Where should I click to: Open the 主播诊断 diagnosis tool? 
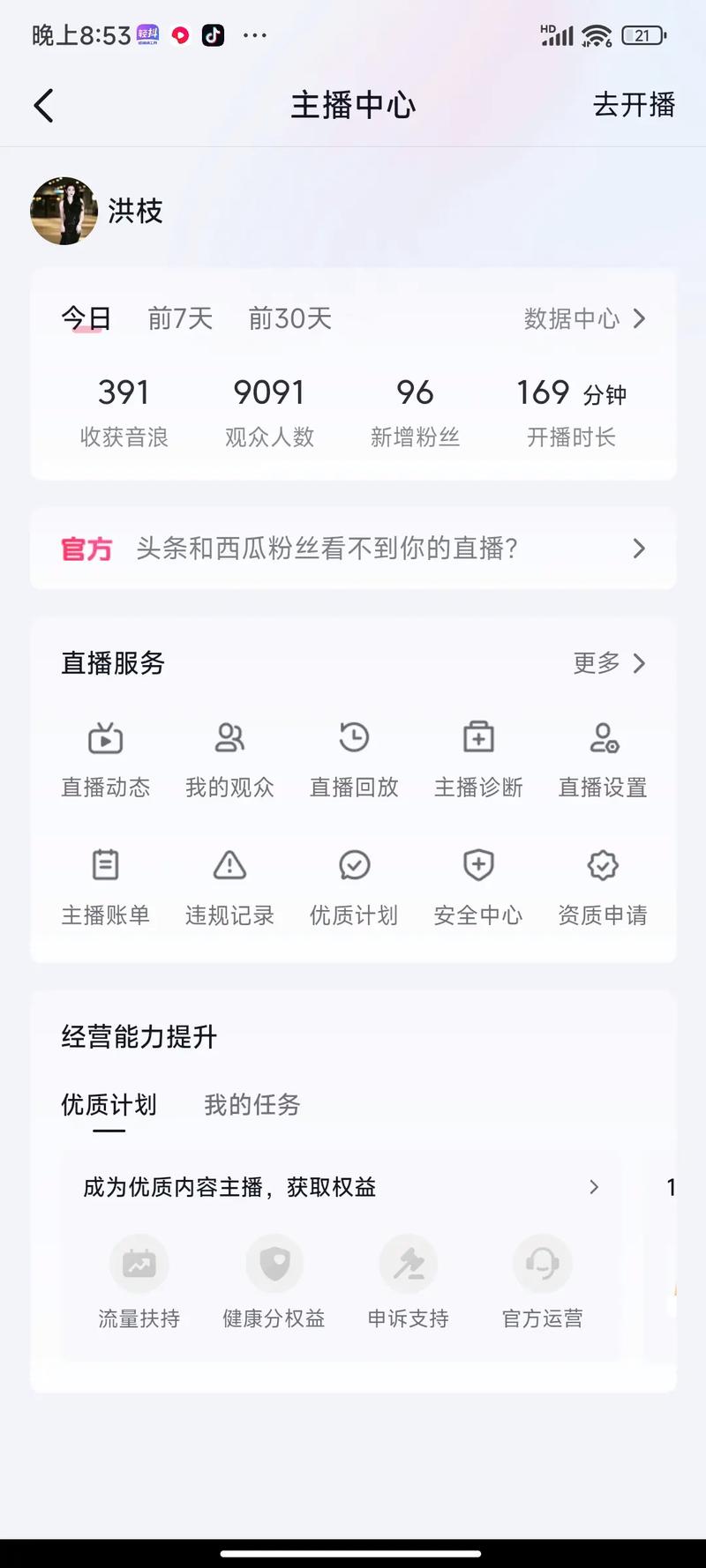click(x=477, y=758)
